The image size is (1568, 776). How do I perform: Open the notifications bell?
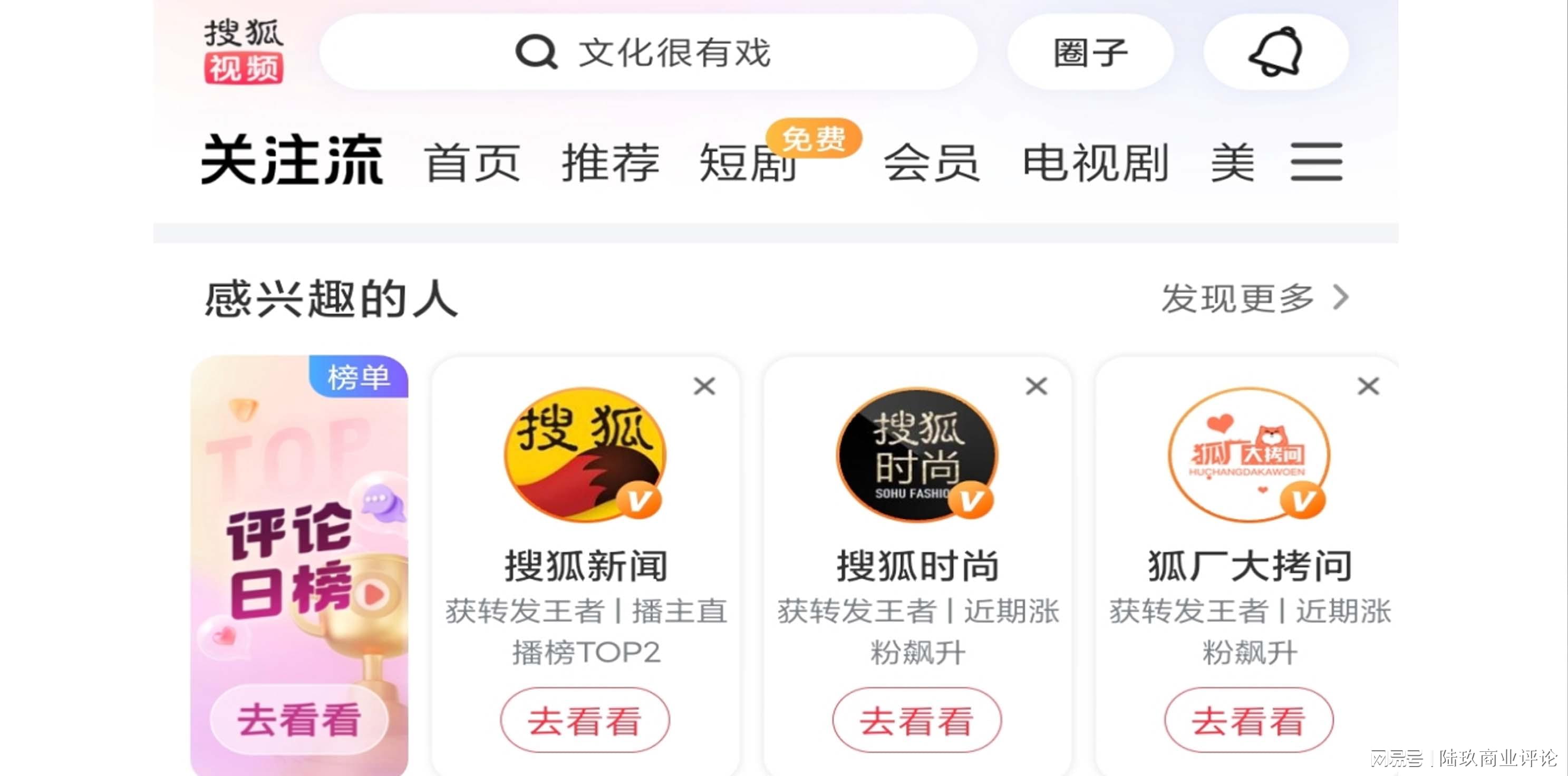(1276, 52)
